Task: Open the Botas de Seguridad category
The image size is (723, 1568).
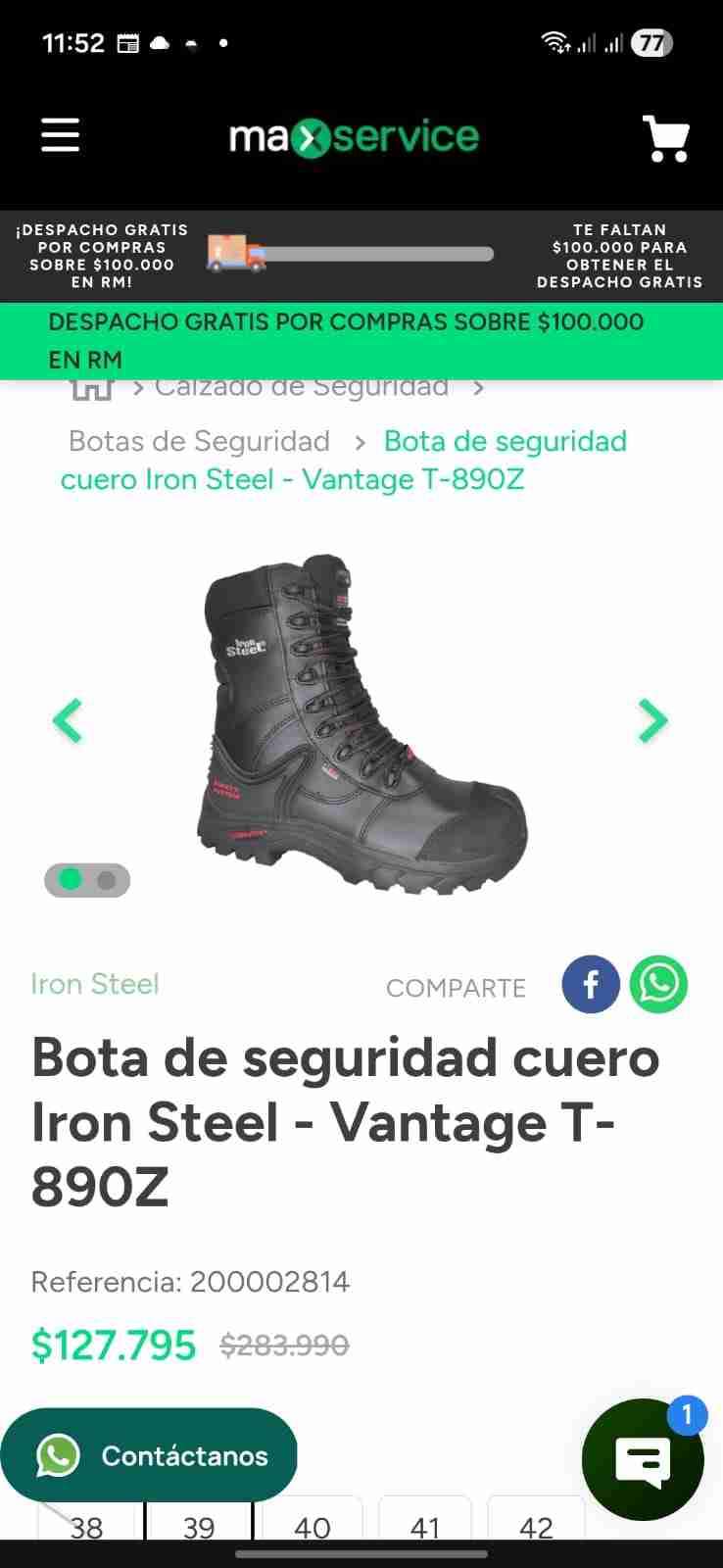Action: pyautogui.click(x=198, y=441)
